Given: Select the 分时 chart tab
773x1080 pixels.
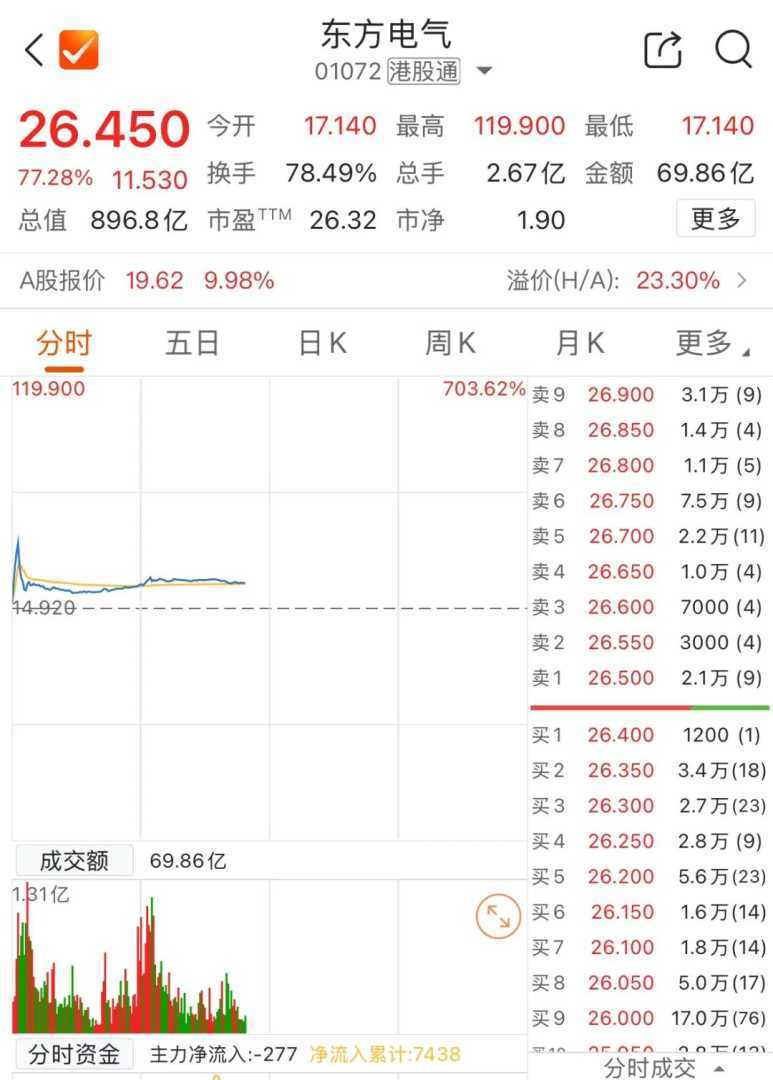Looking at the screenshot, I should [64, 344].
